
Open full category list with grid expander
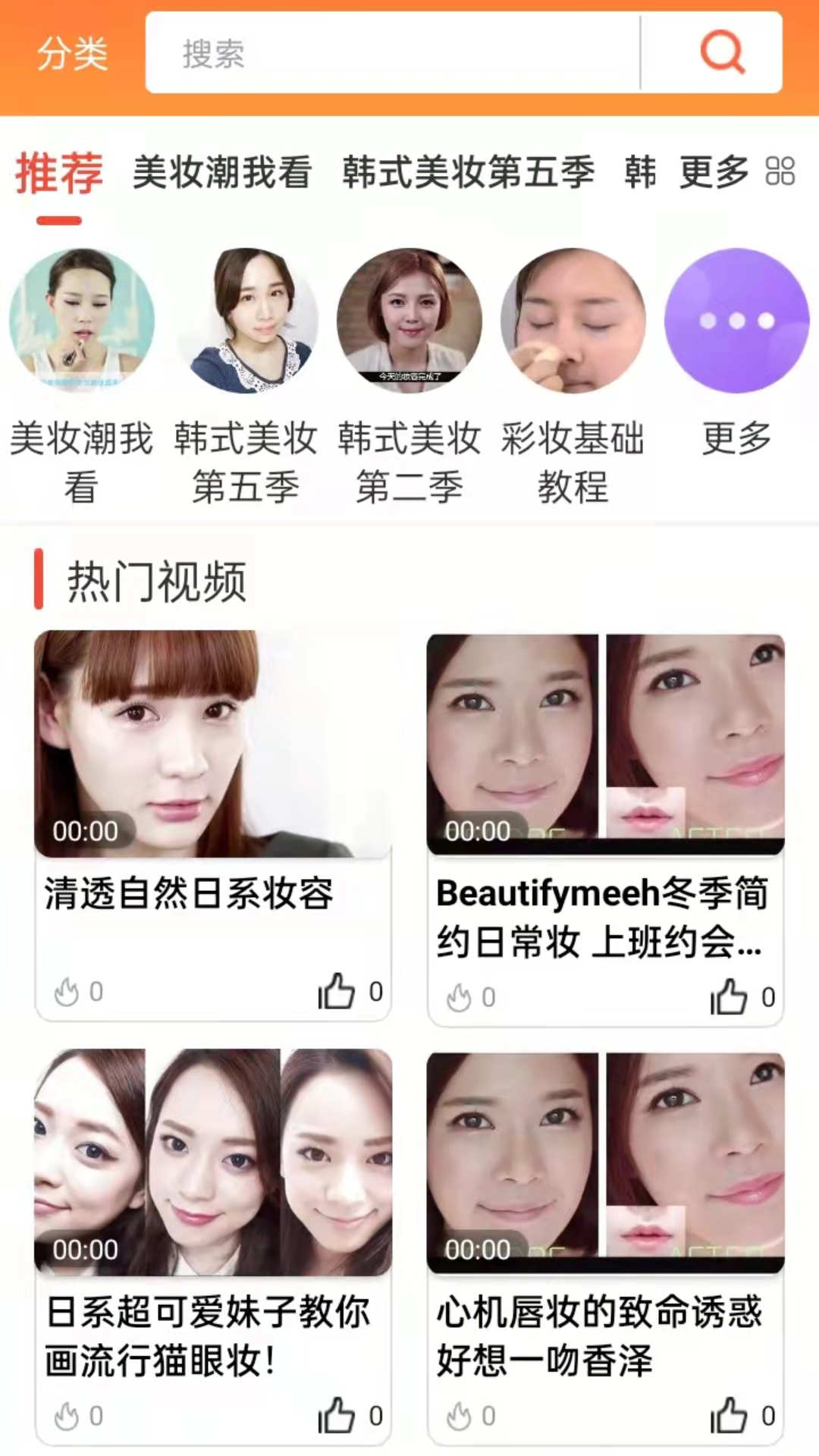(x=782, y=173)
